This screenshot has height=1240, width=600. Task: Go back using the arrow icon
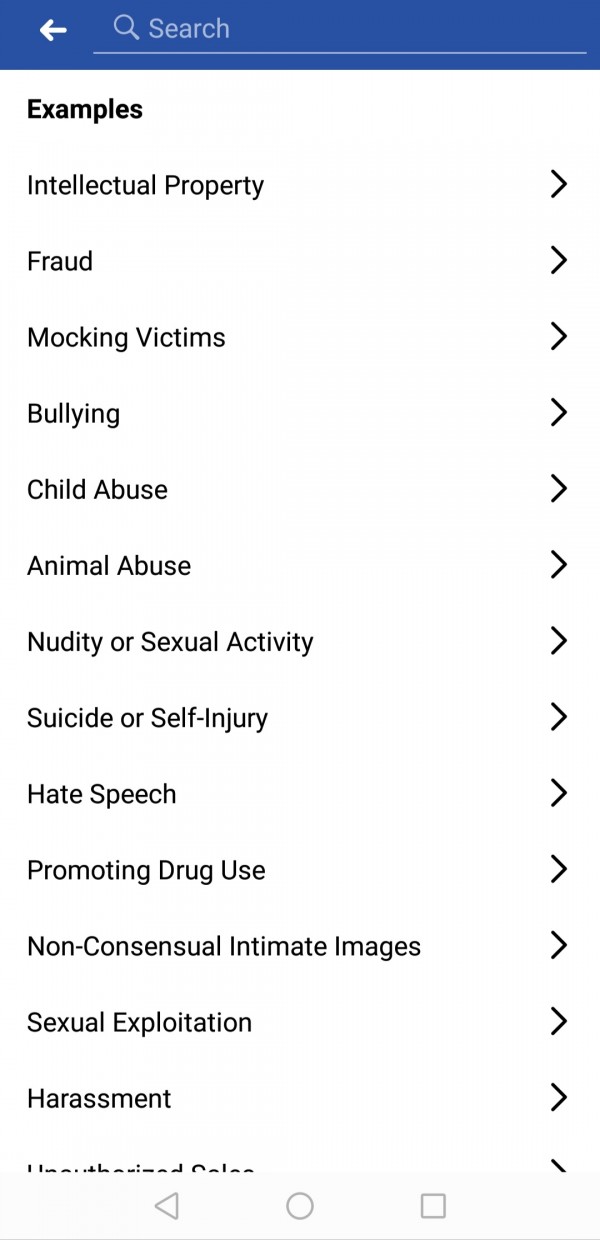pos(53,31)
